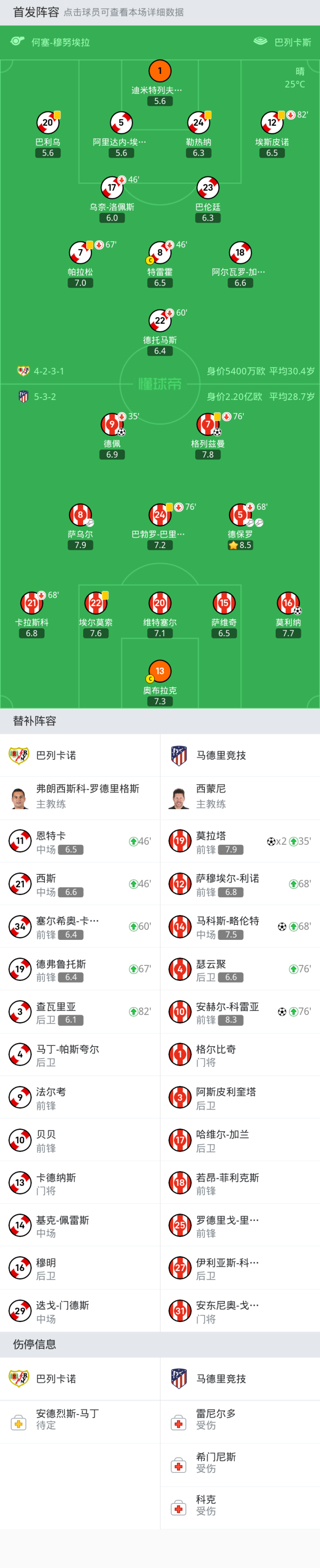View injured player 雷尼尔多 info
The height and width of the screenshot is (1568, 320).
[x=240, y=1420]
